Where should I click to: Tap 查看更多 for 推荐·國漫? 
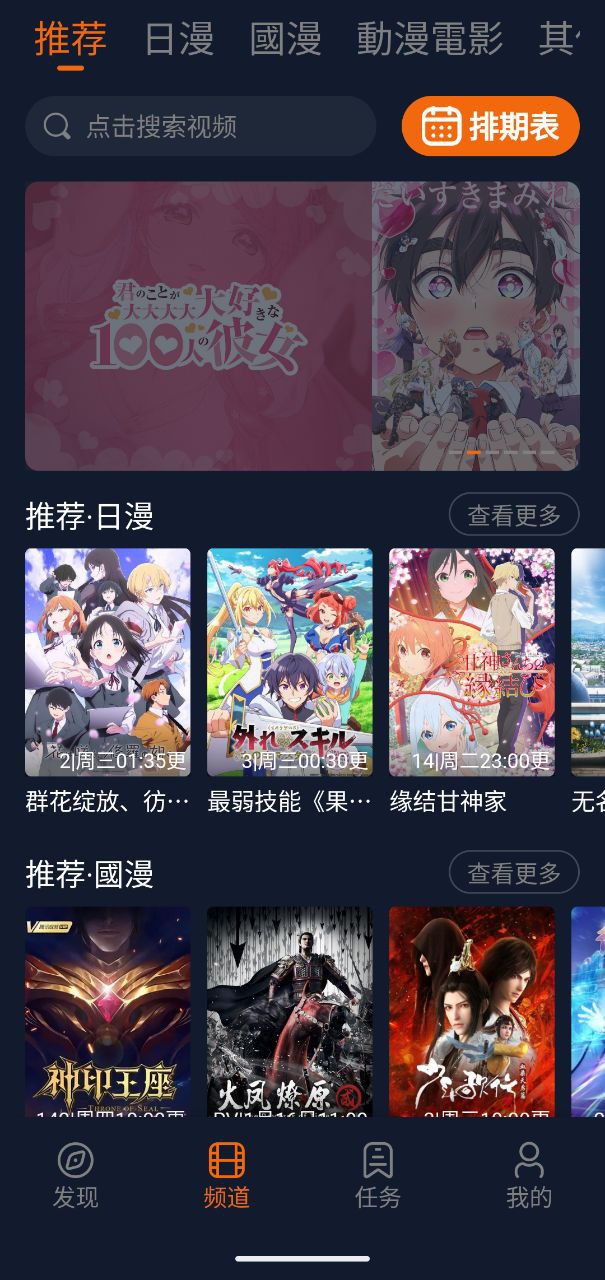click(513, 873)
